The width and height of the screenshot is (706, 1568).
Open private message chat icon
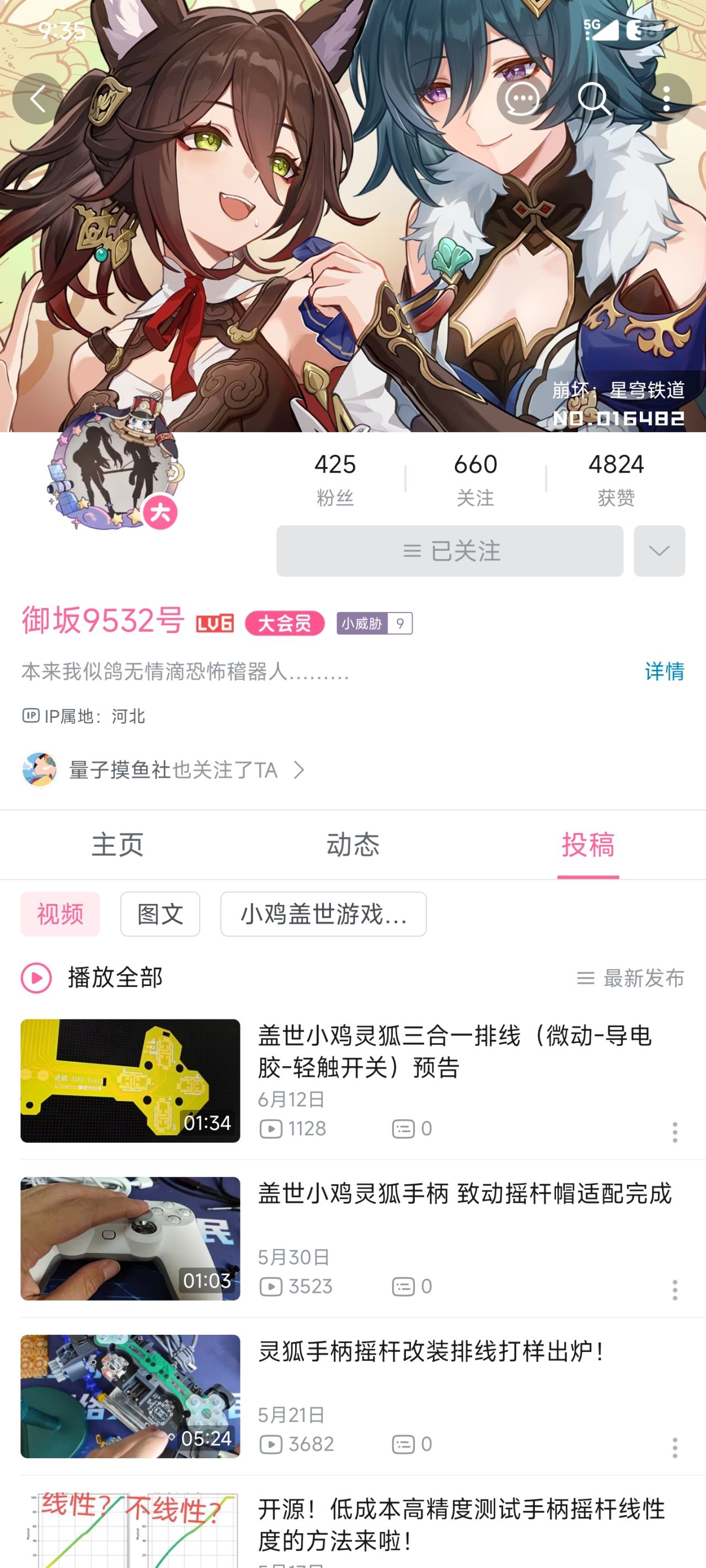(521, 99)
